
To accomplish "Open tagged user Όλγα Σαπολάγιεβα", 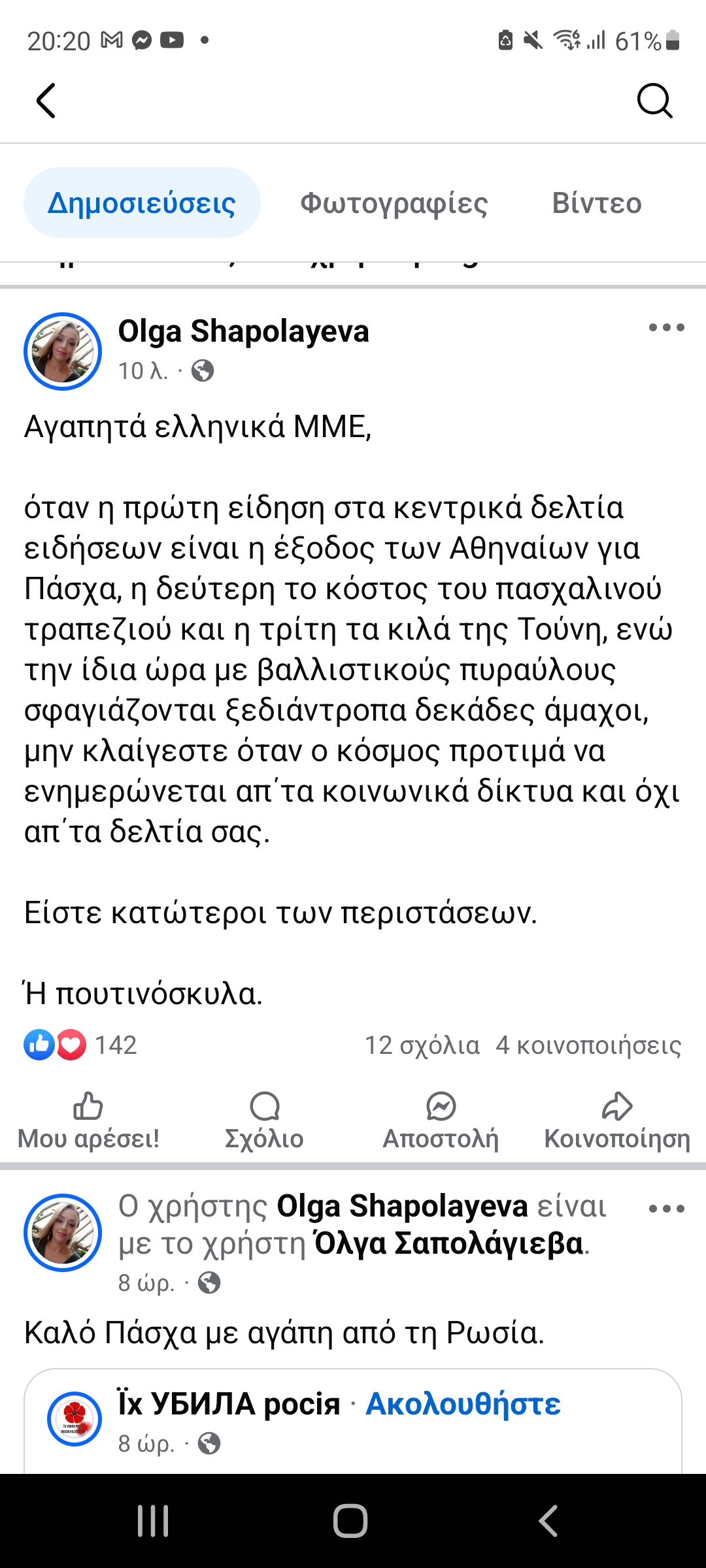I will tap(448, 1243).
